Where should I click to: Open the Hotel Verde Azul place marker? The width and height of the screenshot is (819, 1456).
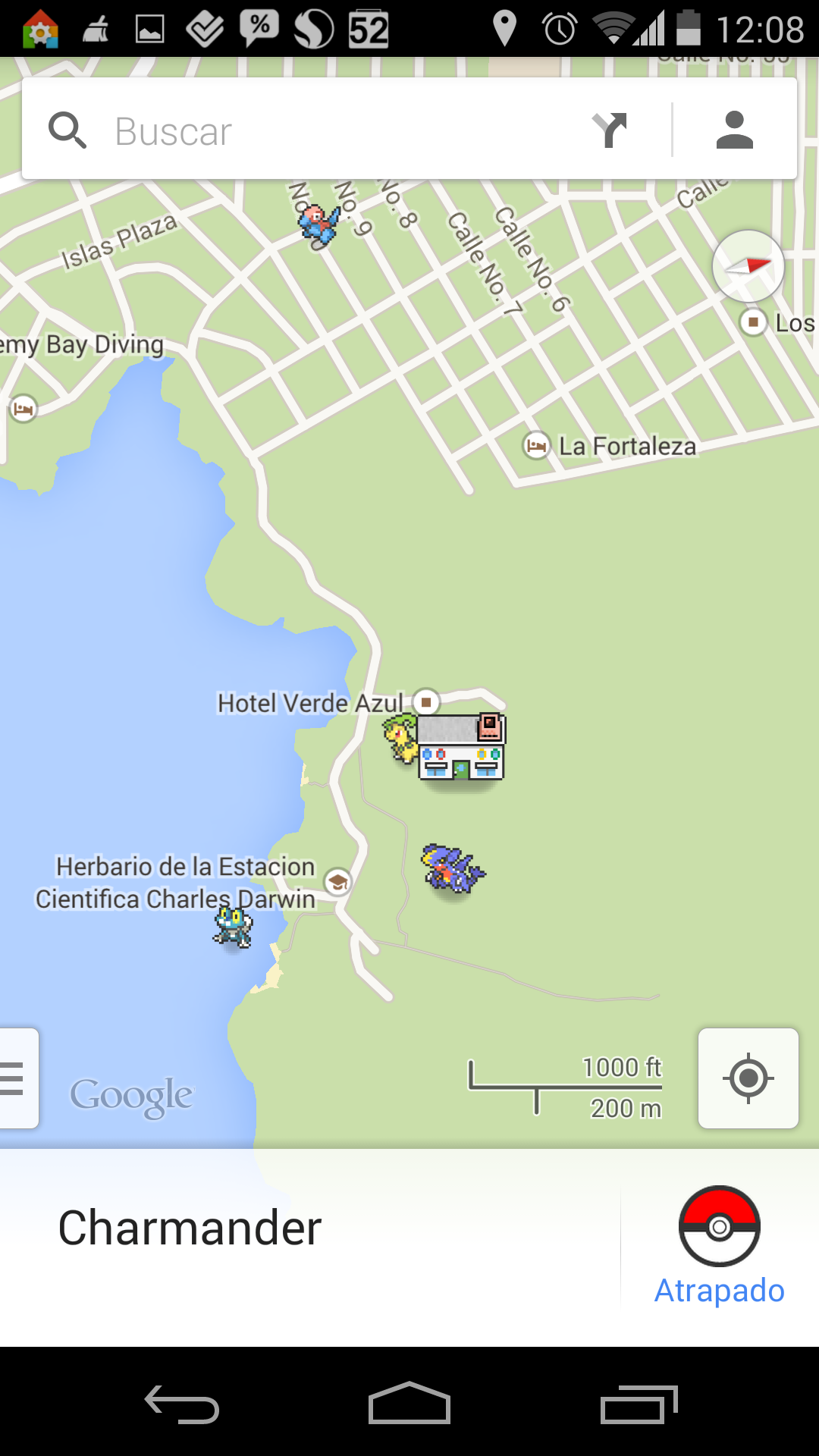[426, 702]
